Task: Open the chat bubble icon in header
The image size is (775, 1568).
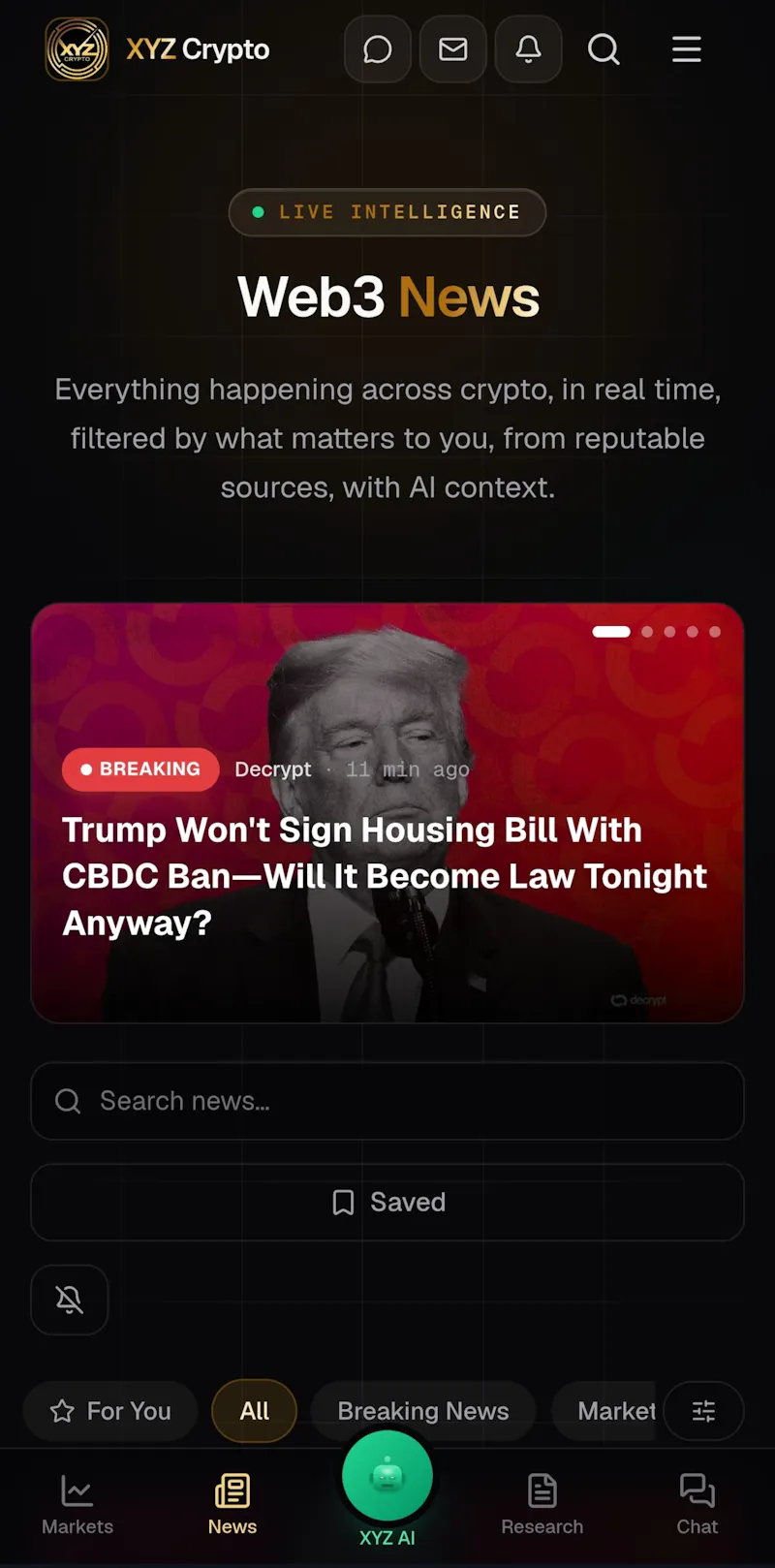Action: click(x=378, y=49)
